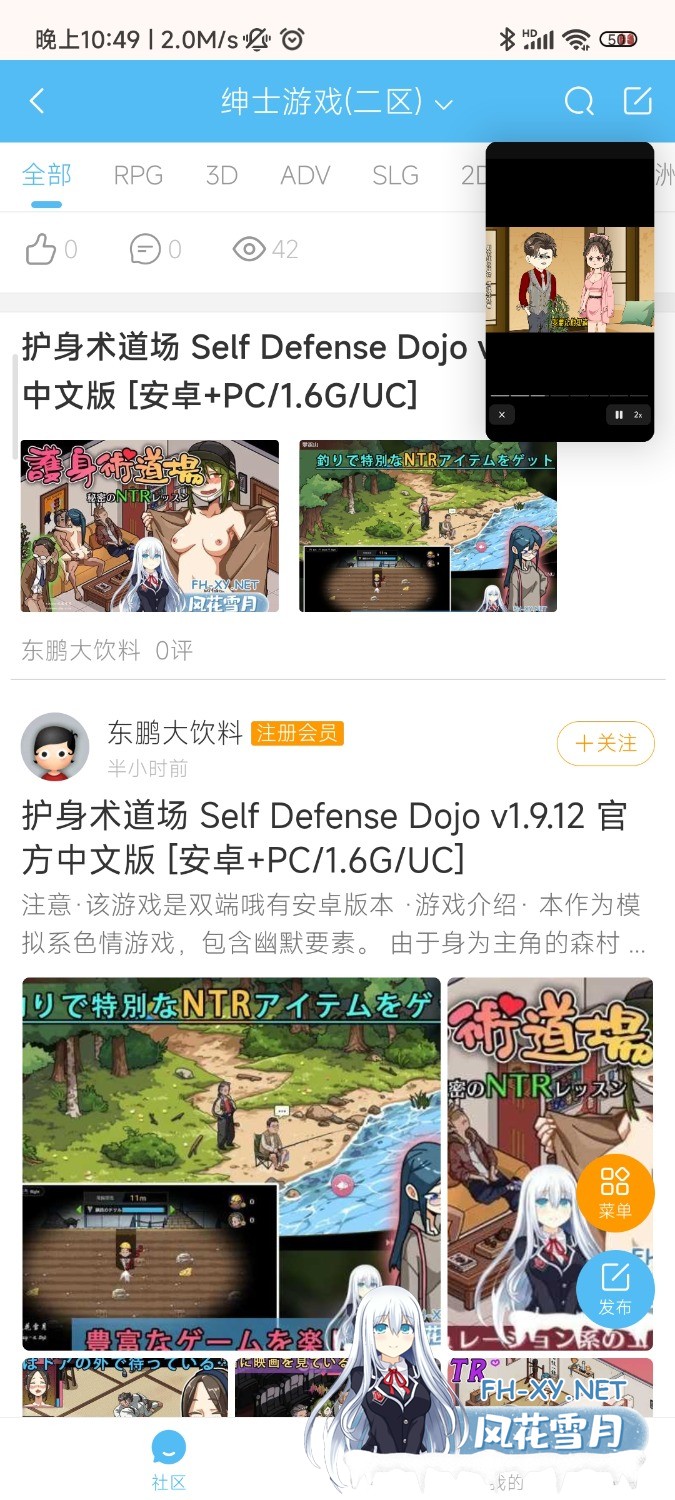
Task: Close the floating video window
Action: click(x=502, y=414)
